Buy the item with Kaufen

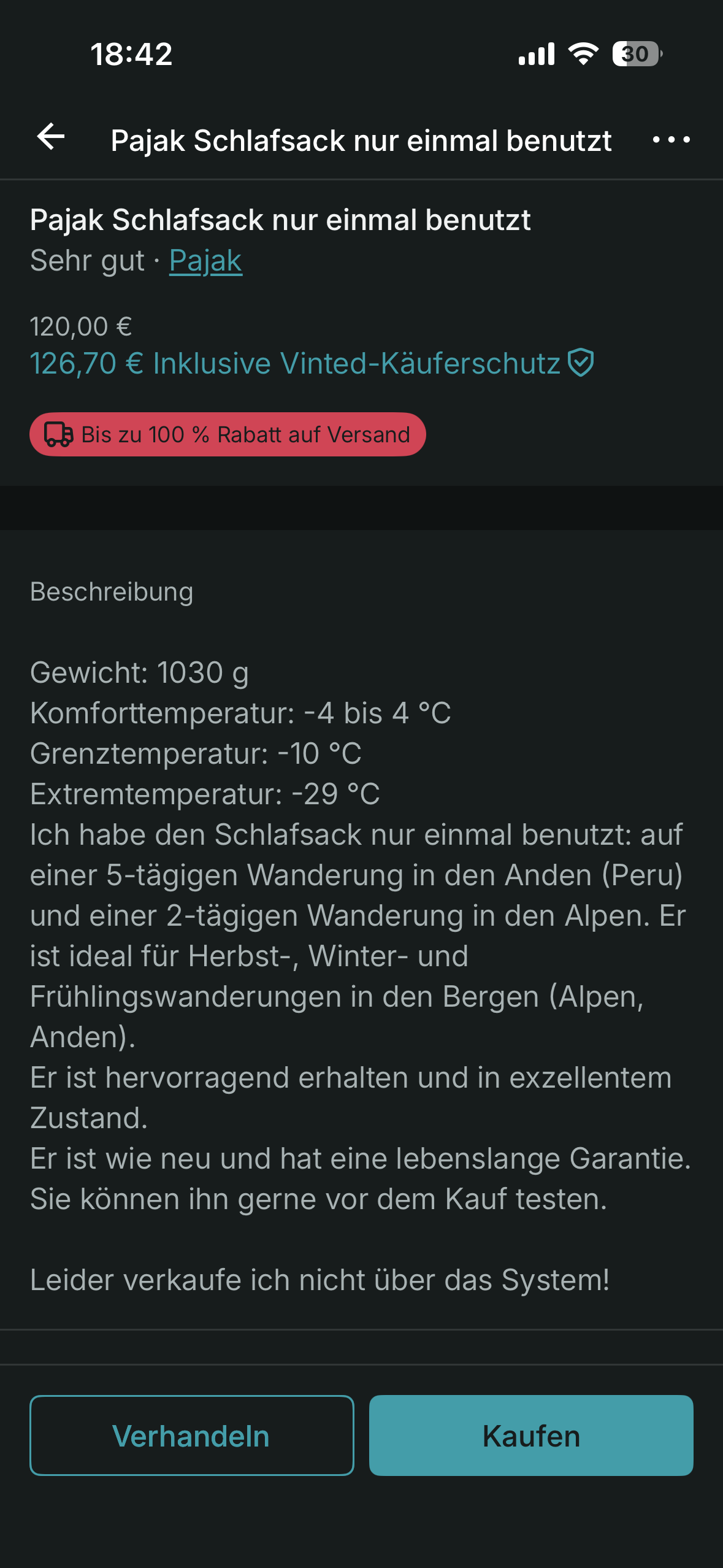(x=531, y=1435)
